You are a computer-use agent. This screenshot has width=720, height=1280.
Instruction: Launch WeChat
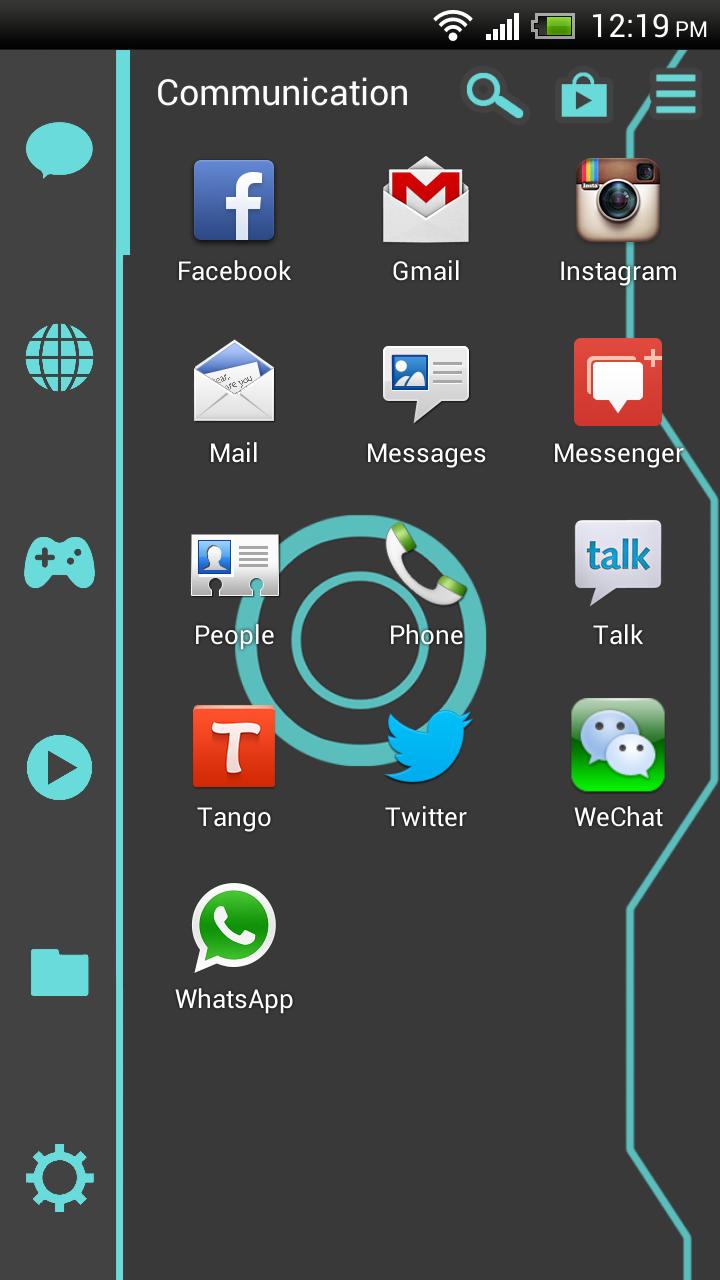pyautogui.click(x=618, y=749)
